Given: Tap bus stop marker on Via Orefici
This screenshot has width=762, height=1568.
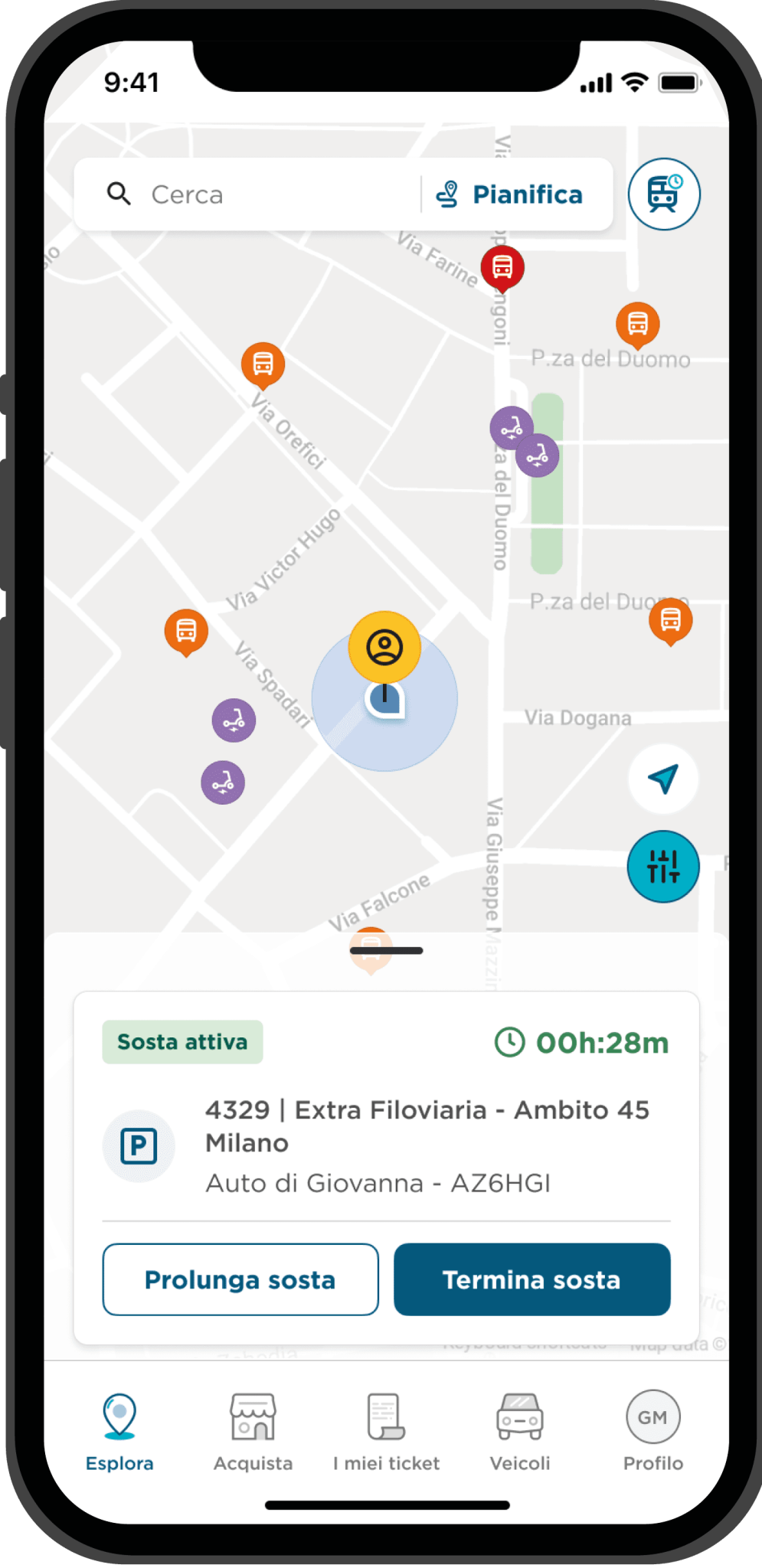Looking at the screenshot, I should (x=263, y=364).
